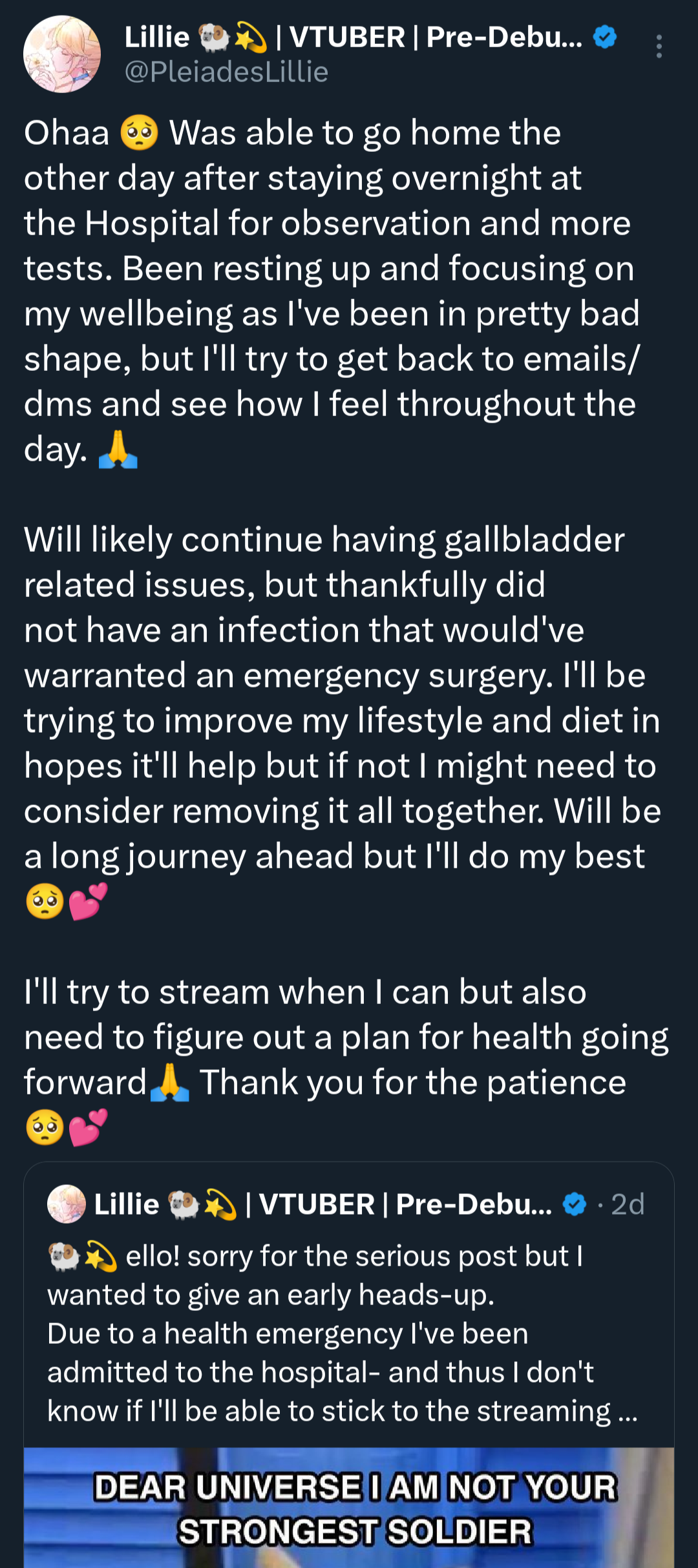Open the post's three-dot overflow menu
This screenshot has width=698, height=1568.
pos(659,47)
